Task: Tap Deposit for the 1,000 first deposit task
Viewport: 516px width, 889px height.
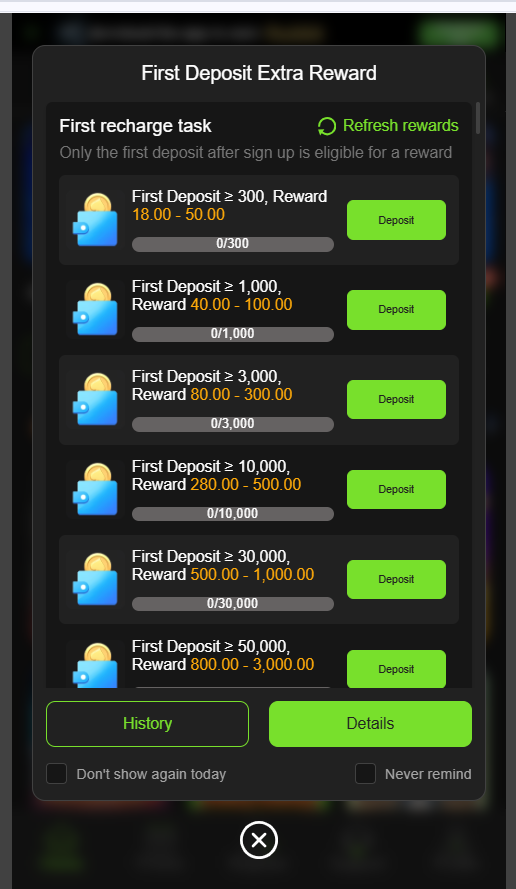Action: 396,310
